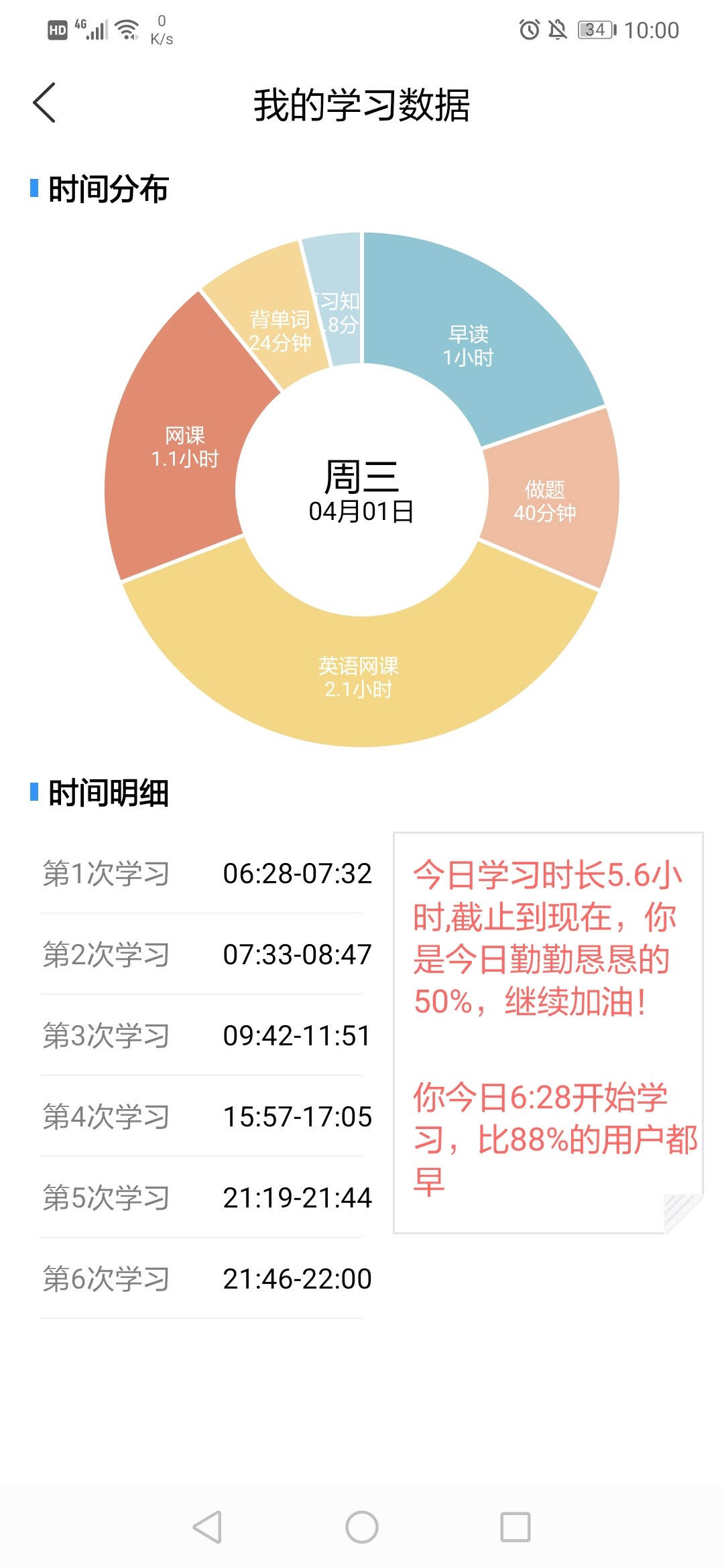Tap the system home button

point(362,1527)
